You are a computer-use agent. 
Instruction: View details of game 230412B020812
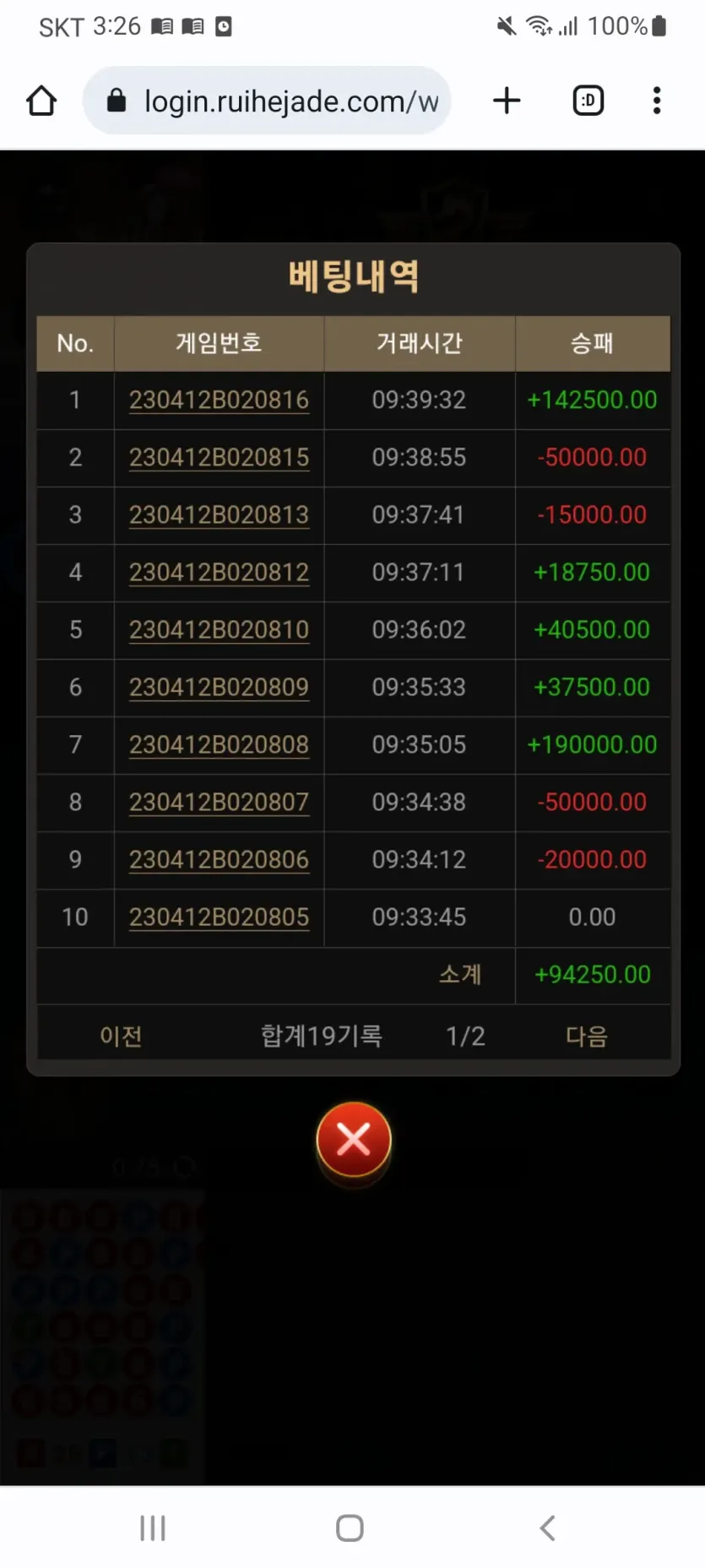pyautogui.click(x=219, y=572)
